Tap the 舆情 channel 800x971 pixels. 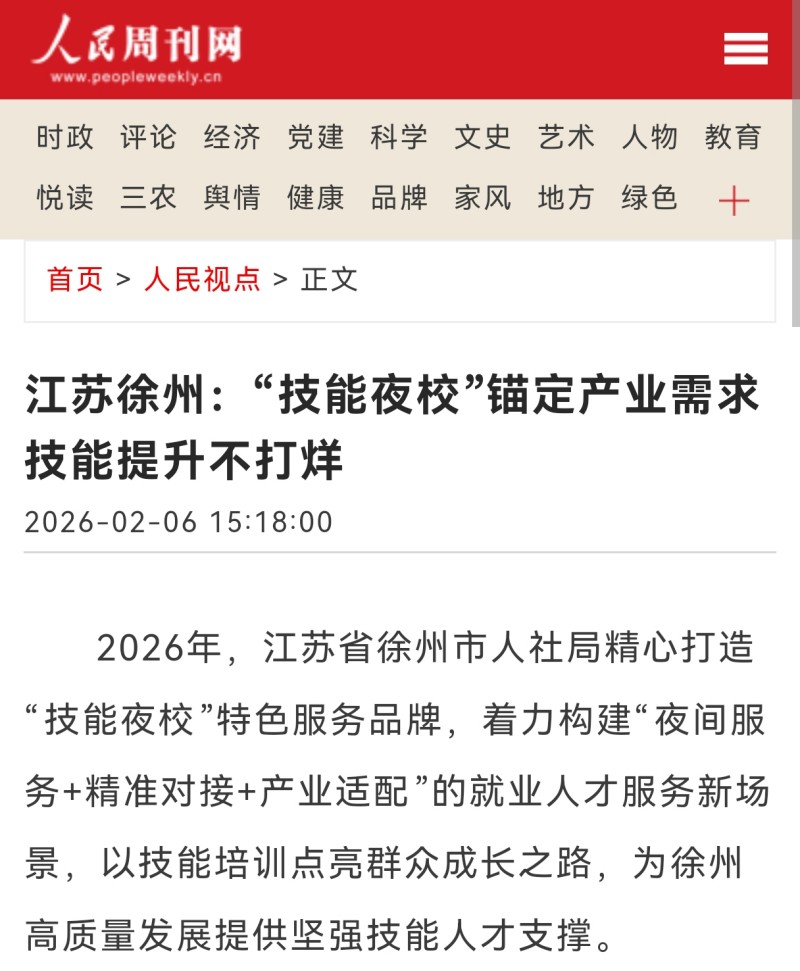(232, 198)
